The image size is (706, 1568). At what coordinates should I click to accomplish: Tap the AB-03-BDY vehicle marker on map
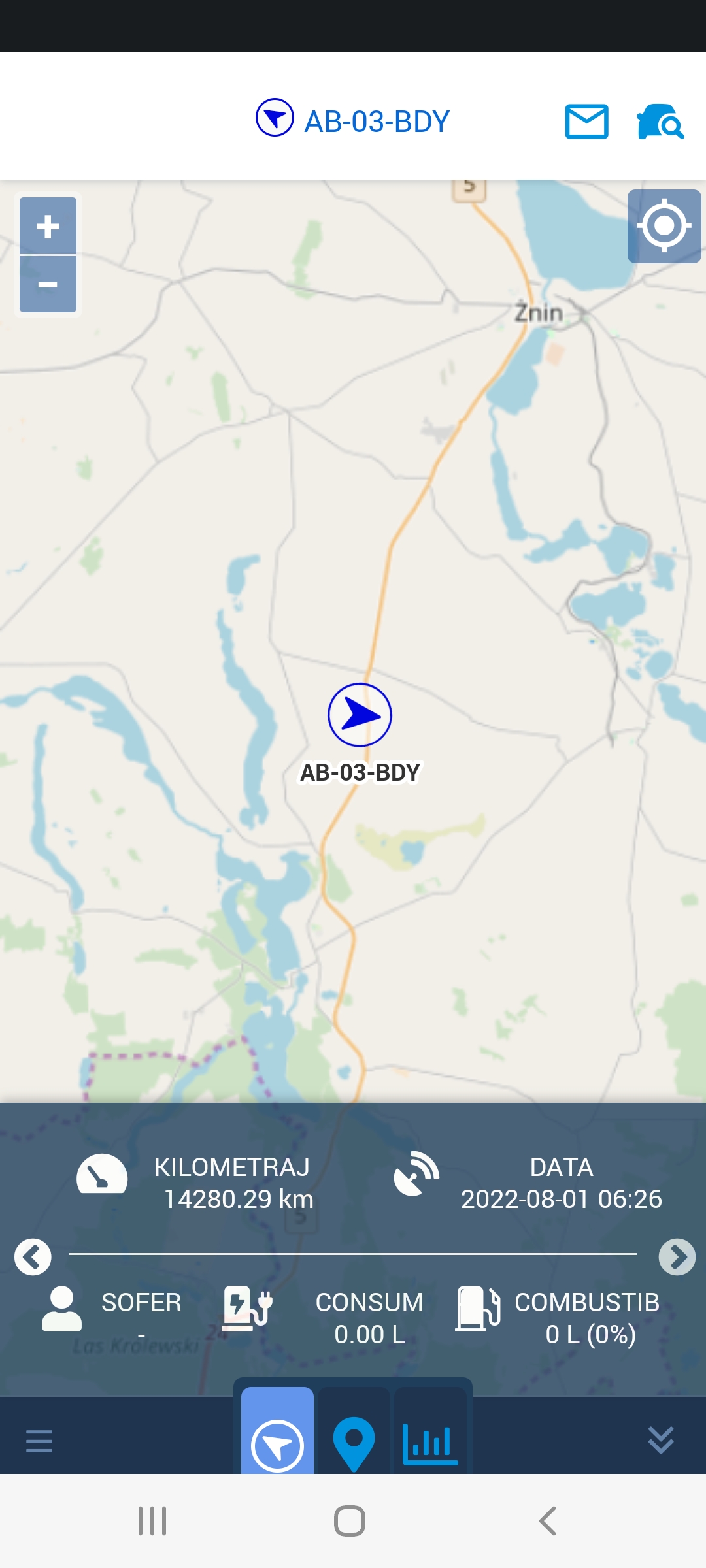pos(360,715)
